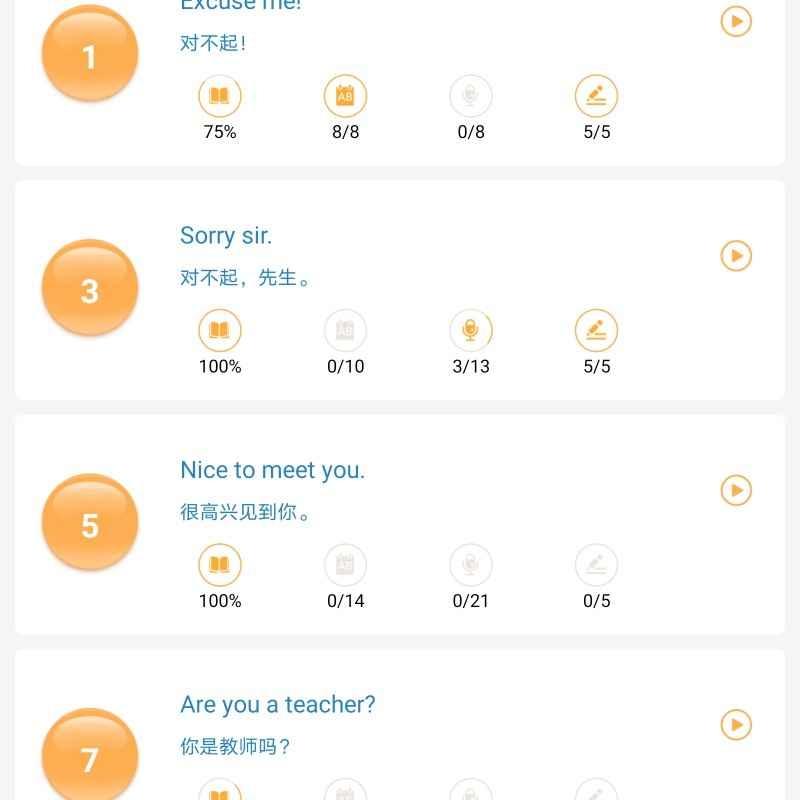800x800 pixels.
Task: Open writing exercise in the "Sorry sir." card
Action: (596, 330)
